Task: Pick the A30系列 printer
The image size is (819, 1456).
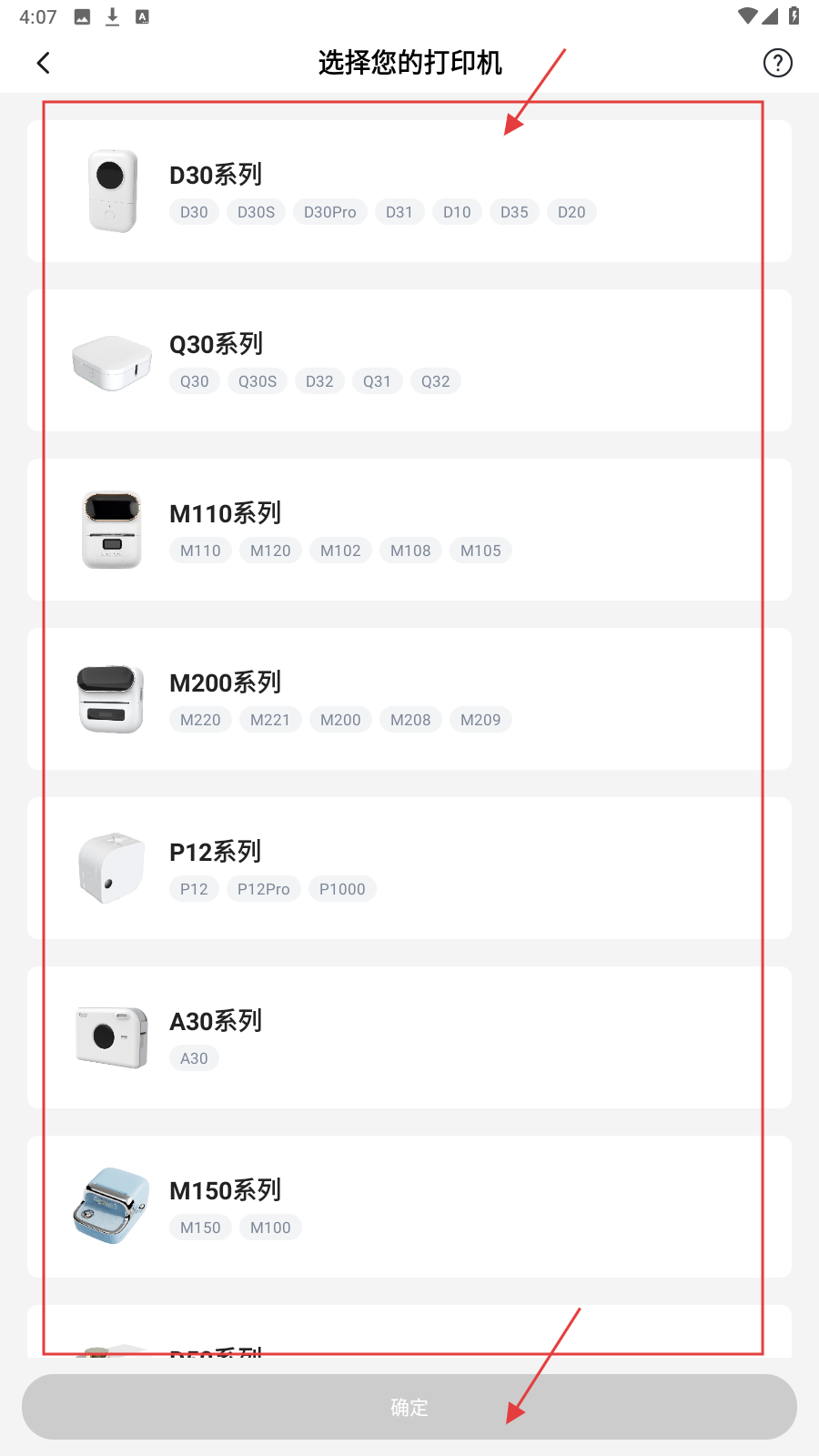Action: [x=409, y=1037]
